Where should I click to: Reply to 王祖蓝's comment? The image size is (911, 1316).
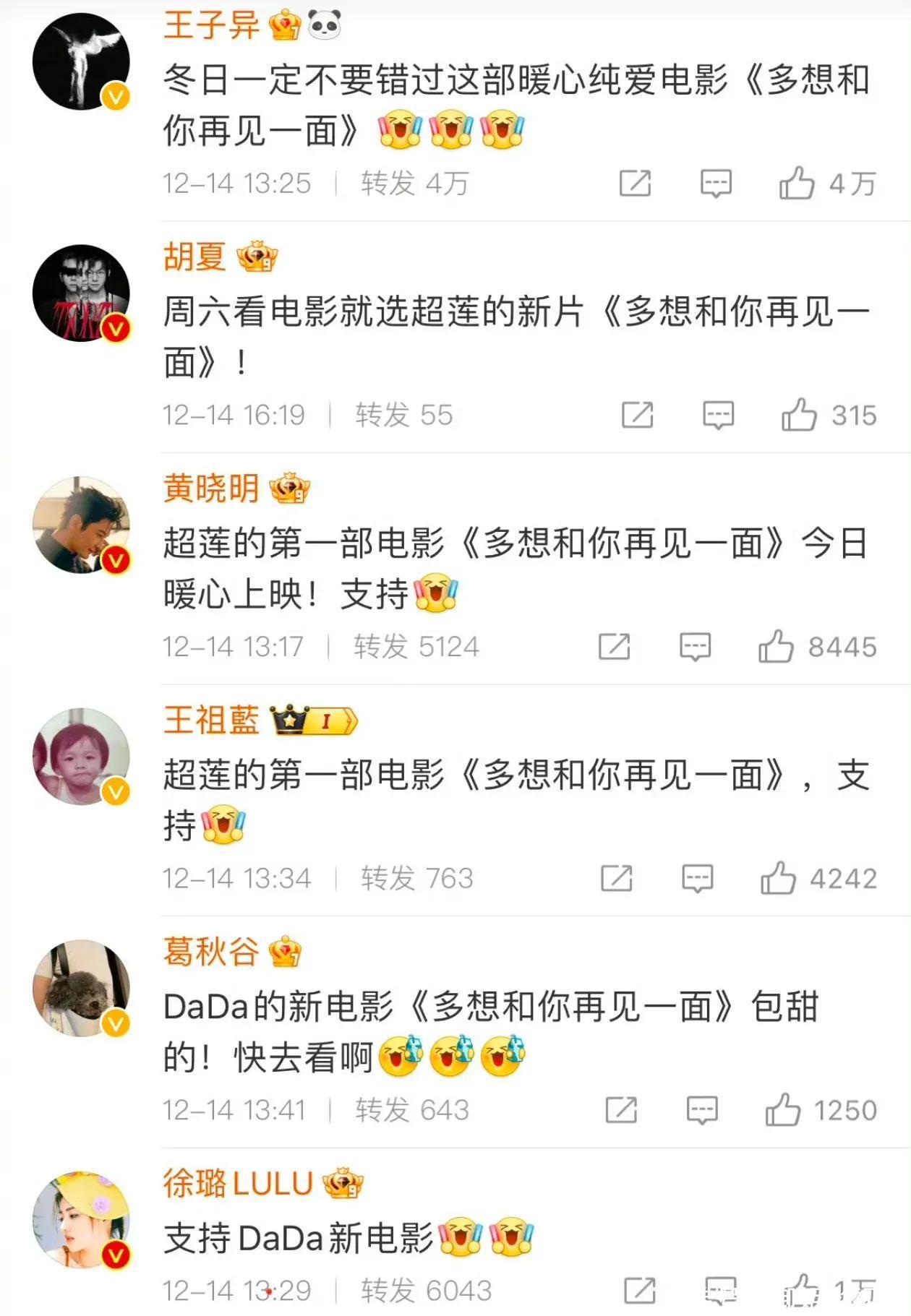click(697, 879)
